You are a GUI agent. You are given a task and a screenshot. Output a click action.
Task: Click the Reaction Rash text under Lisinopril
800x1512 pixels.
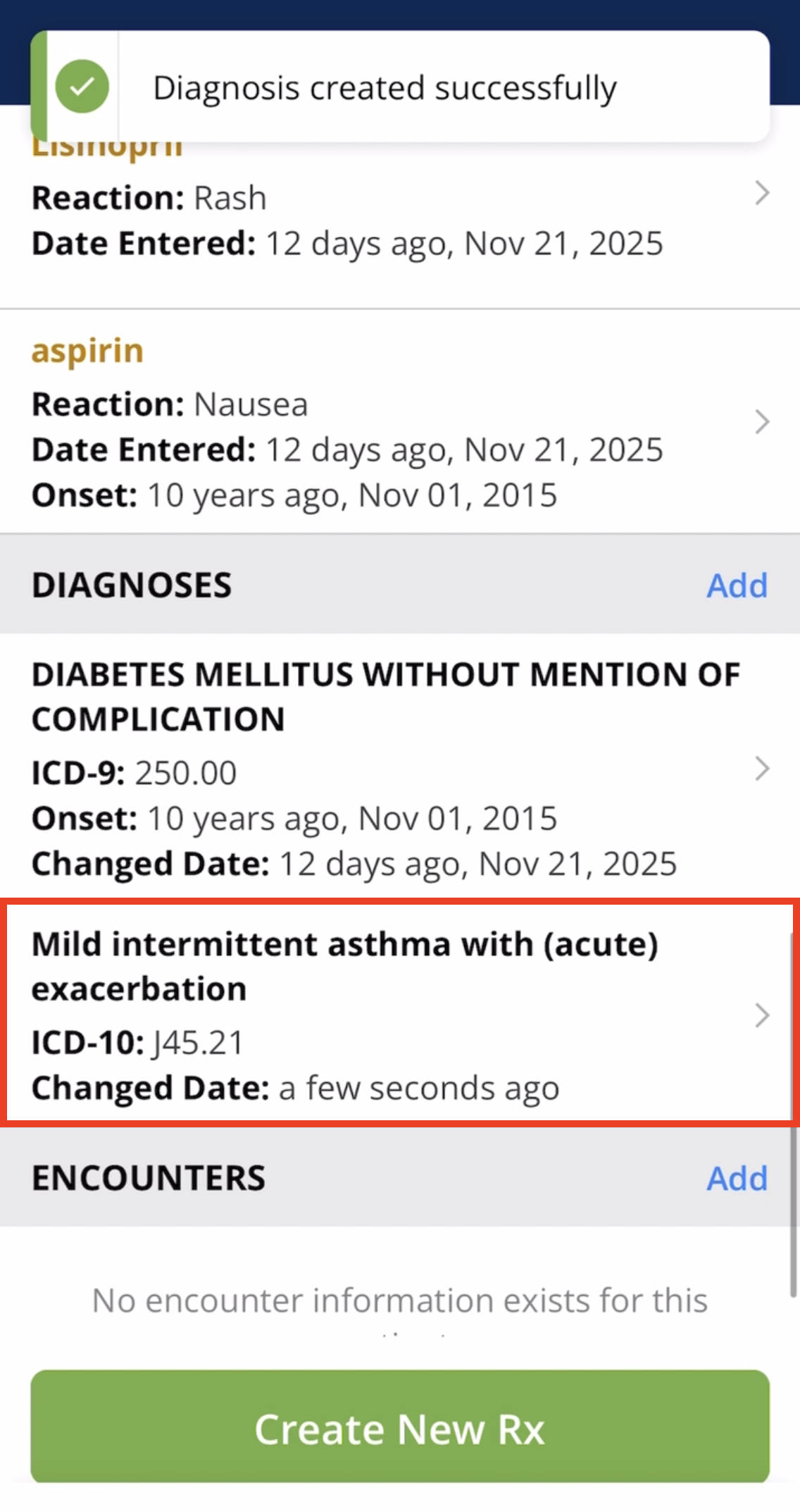click(149, 197)
